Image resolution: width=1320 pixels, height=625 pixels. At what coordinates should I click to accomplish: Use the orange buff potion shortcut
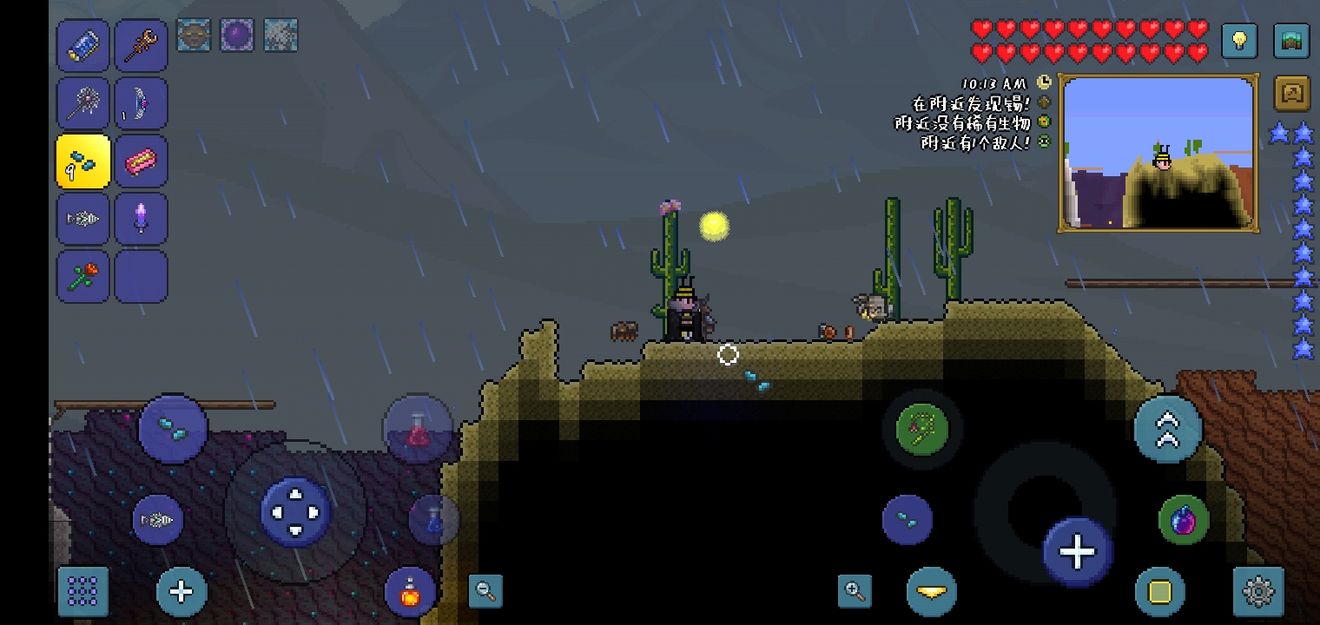coord(410,592)
